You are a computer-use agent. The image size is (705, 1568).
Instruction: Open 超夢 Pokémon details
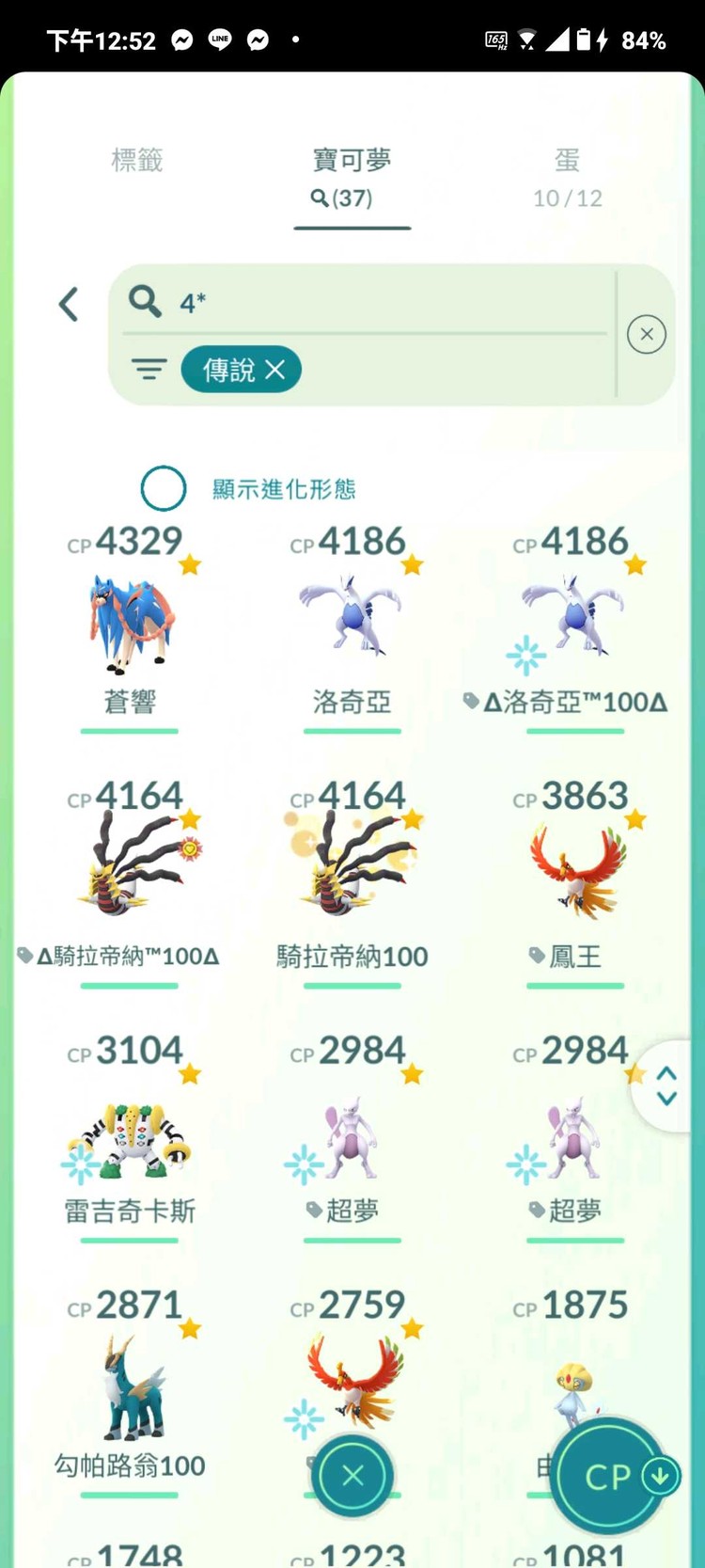coord(352,1138)
